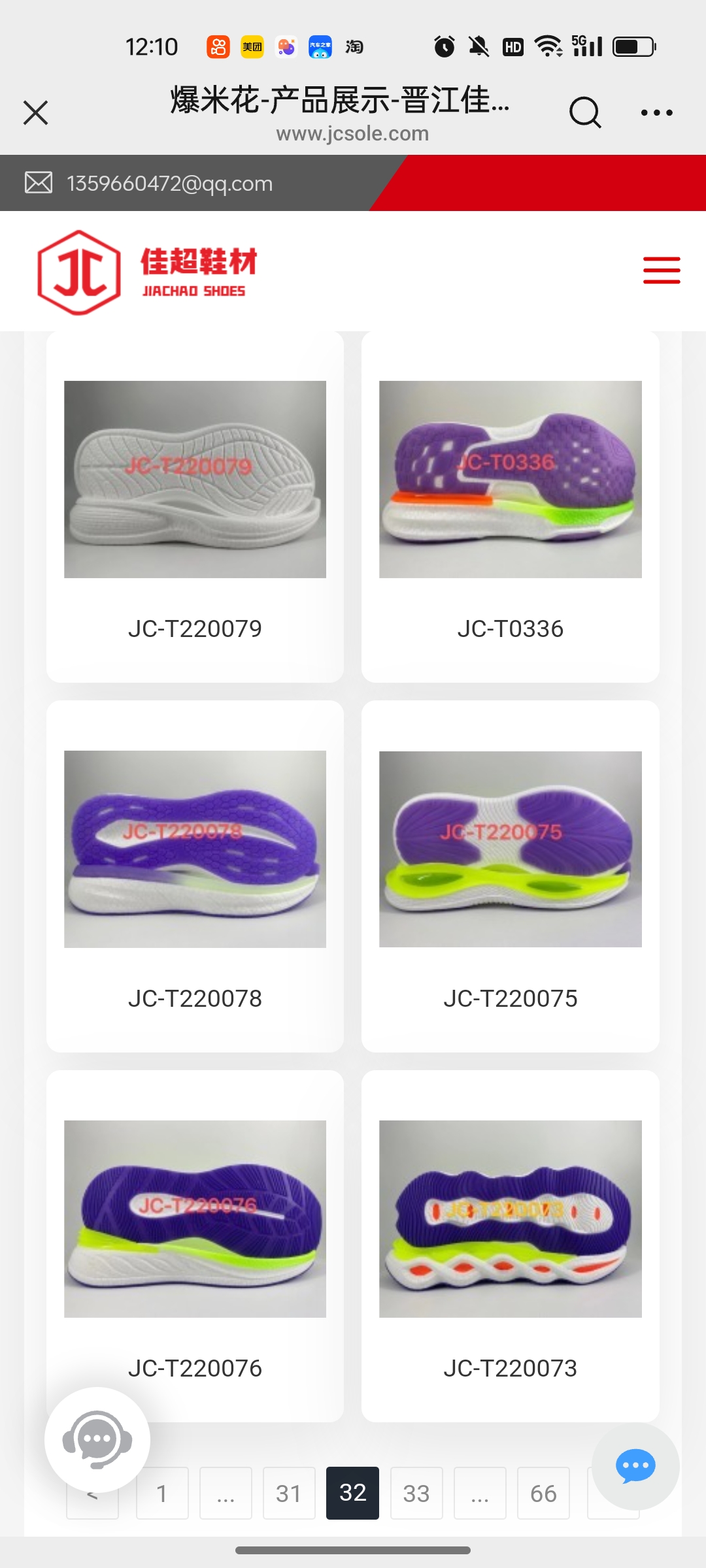Jump to the last page 66
The image size is (706, 1568).
tap(543, 1494)
